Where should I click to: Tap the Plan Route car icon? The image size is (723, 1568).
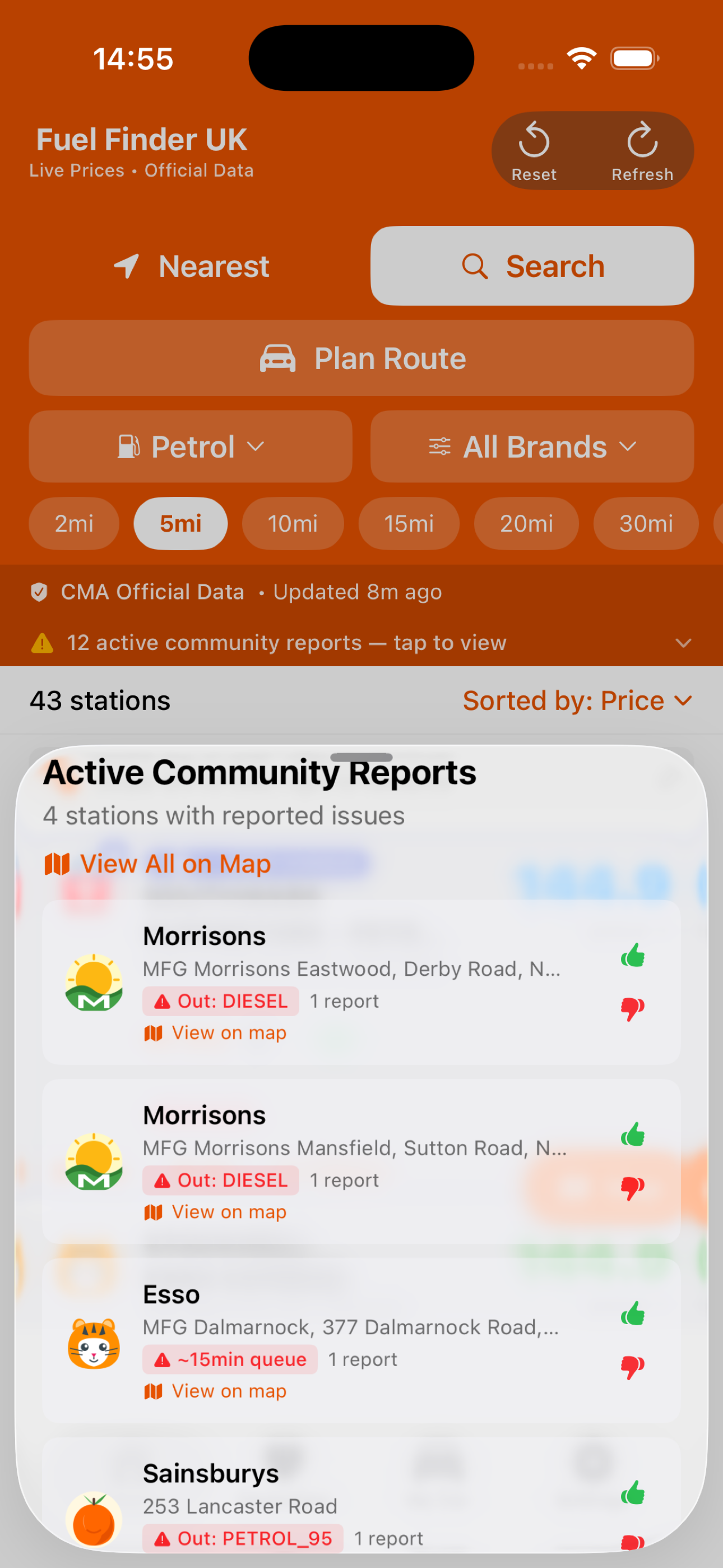279,358
